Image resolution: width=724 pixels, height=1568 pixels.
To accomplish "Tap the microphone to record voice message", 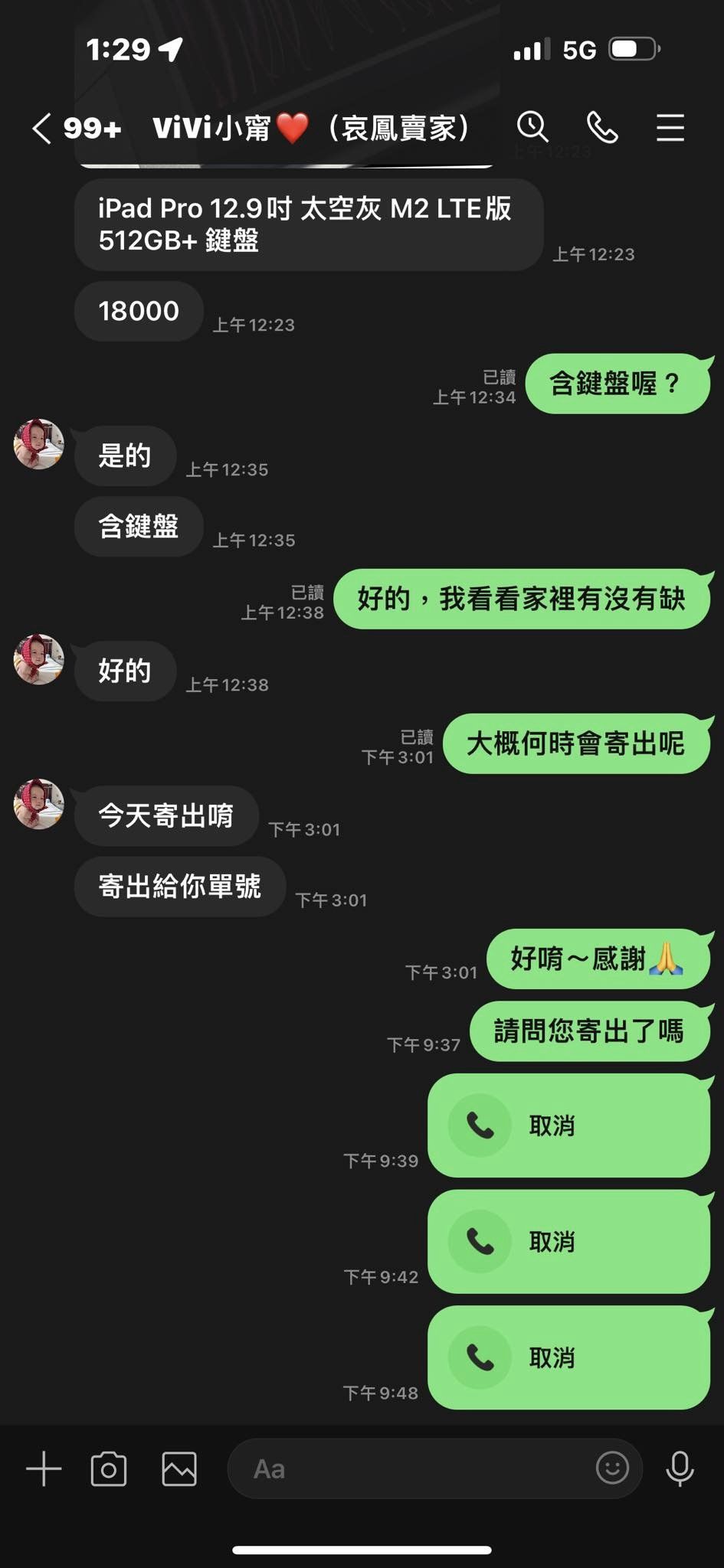I will [680, 1468].
